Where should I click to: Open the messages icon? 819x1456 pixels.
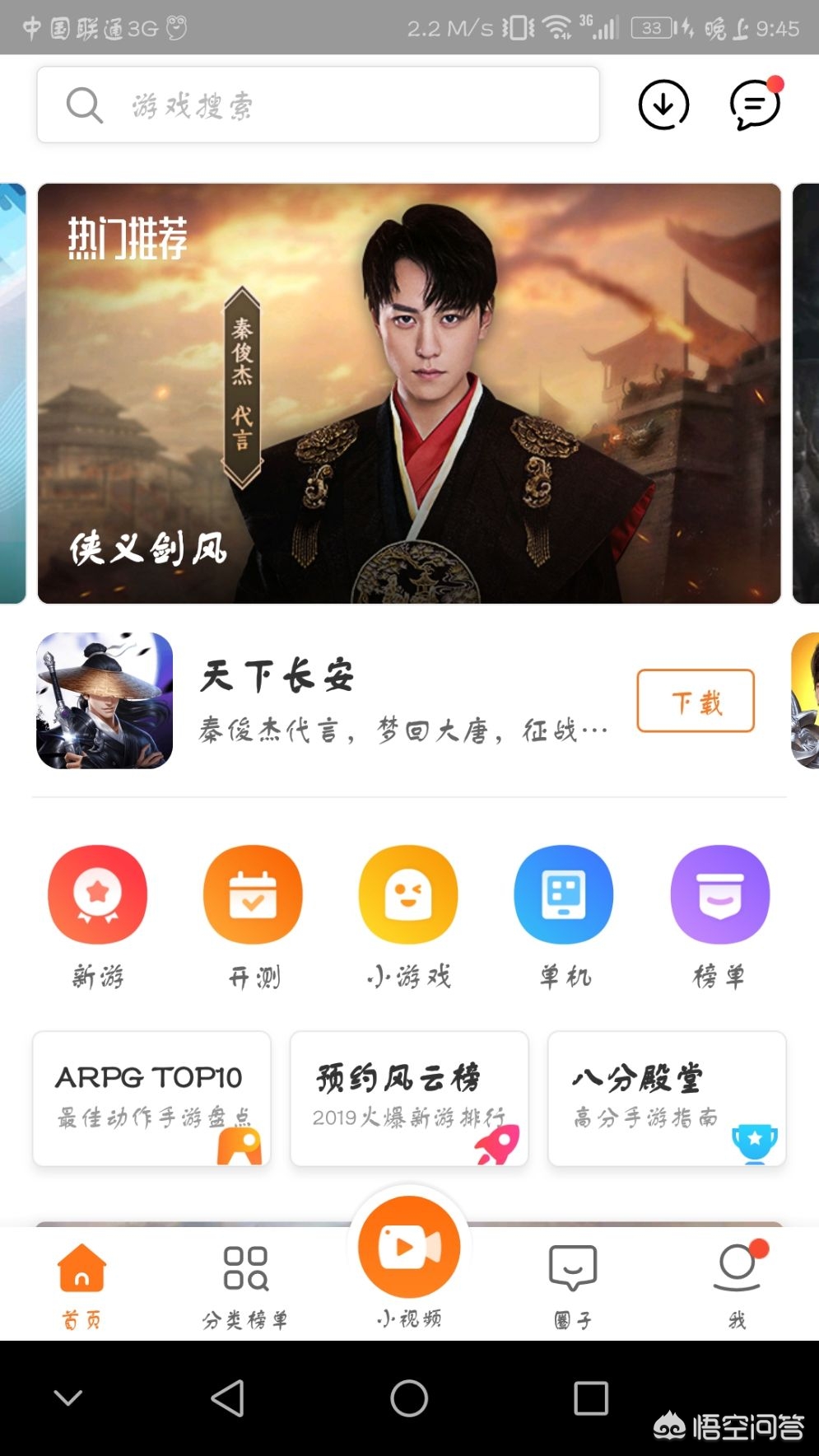click(x=754, y=105)
